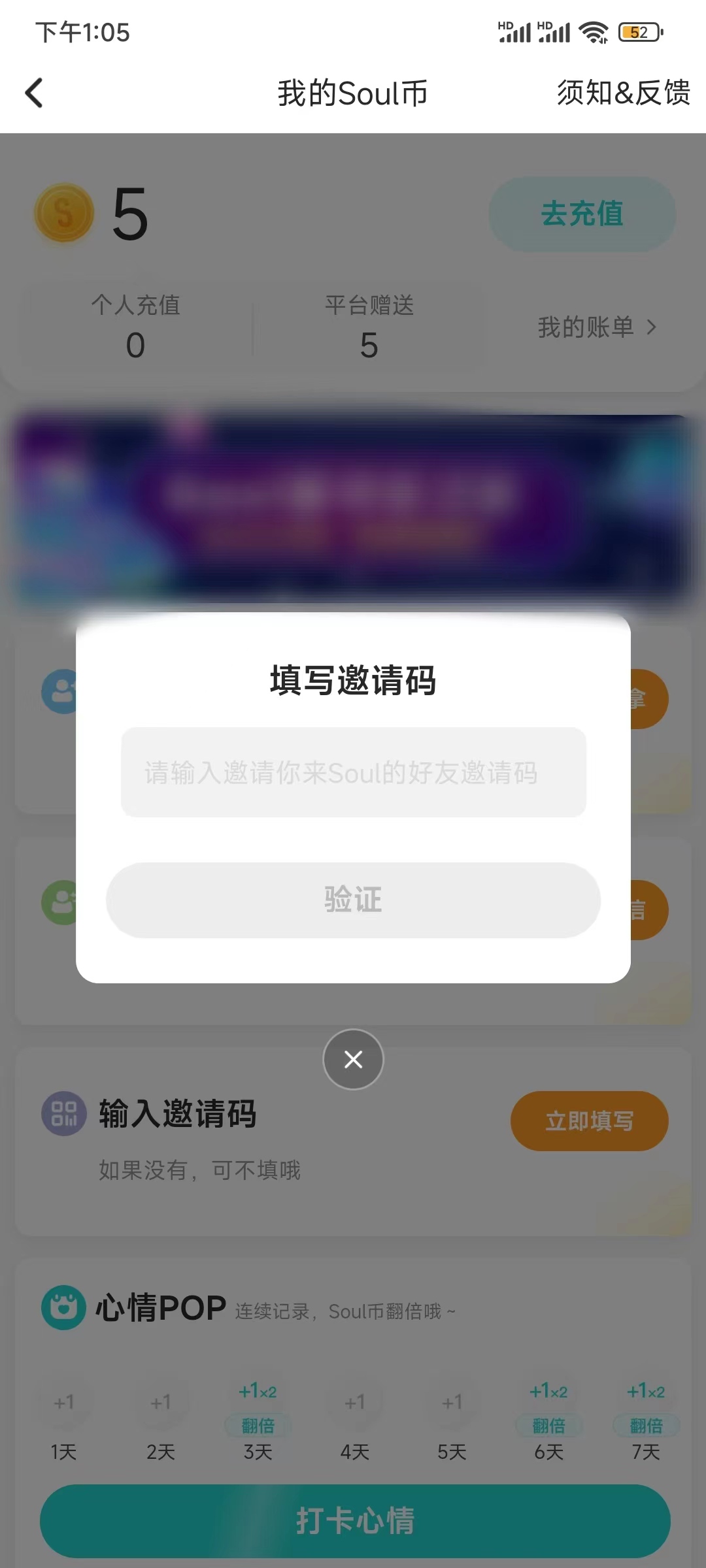Select the 翻倍 badge under day 3

[257, 1427]
